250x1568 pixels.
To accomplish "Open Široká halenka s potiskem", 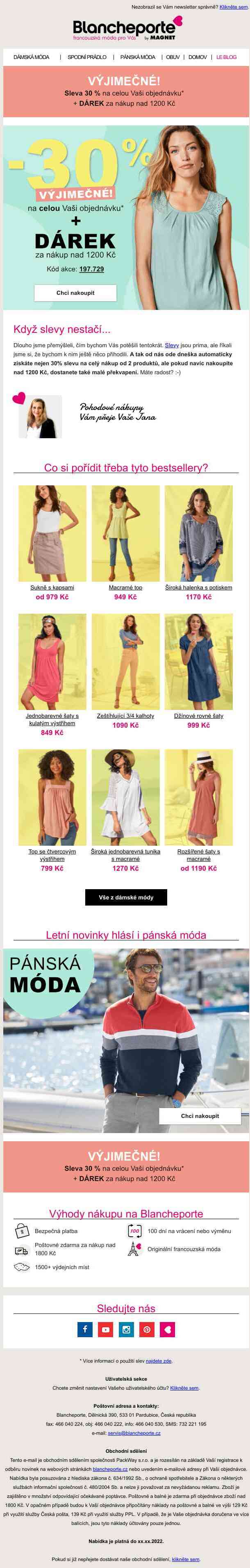I will [198, 587].
